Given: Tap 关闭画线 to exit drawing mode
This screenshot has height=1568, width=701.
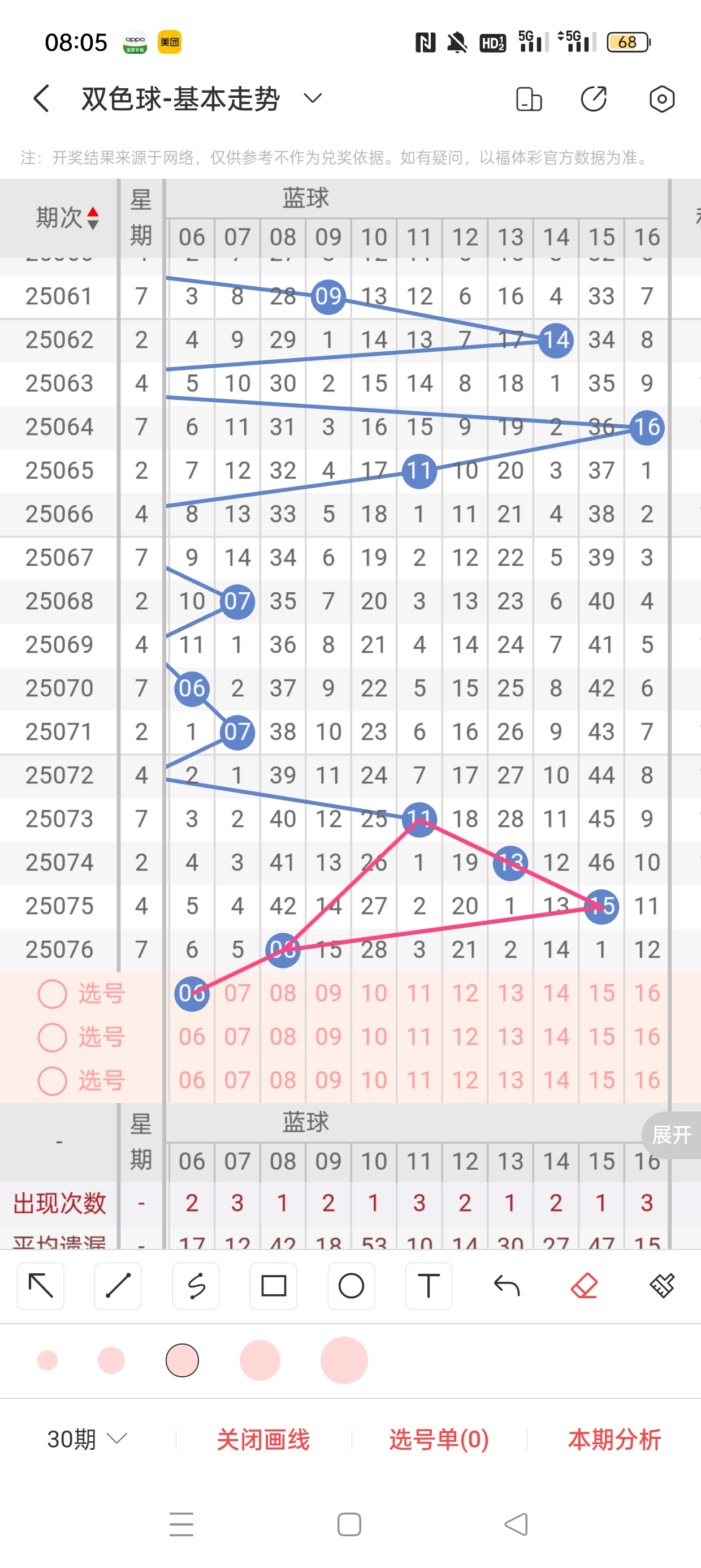Looking at the screenshot, I should coord(263,1440).
